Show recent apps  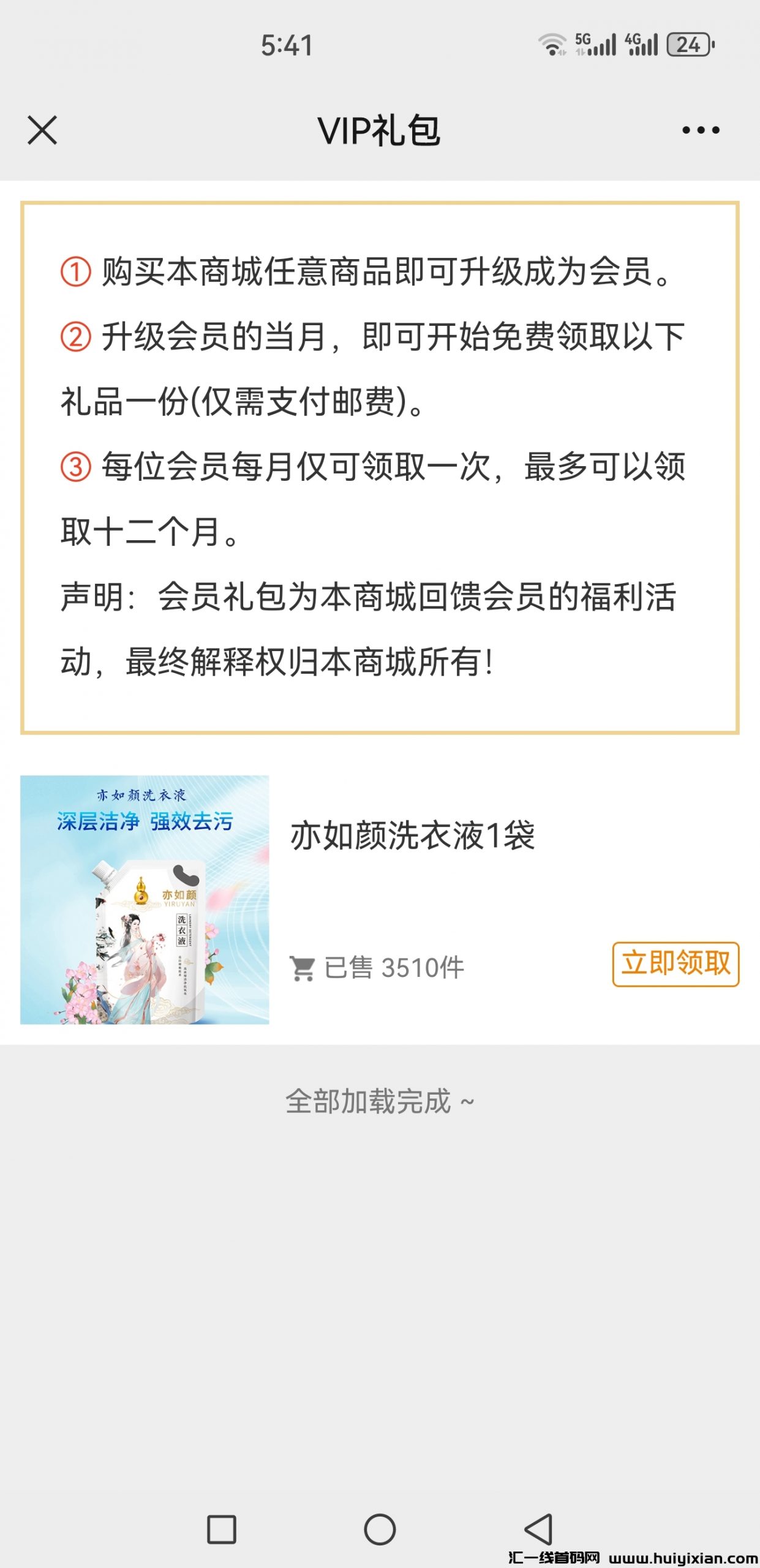click(x=221, y=1529)
